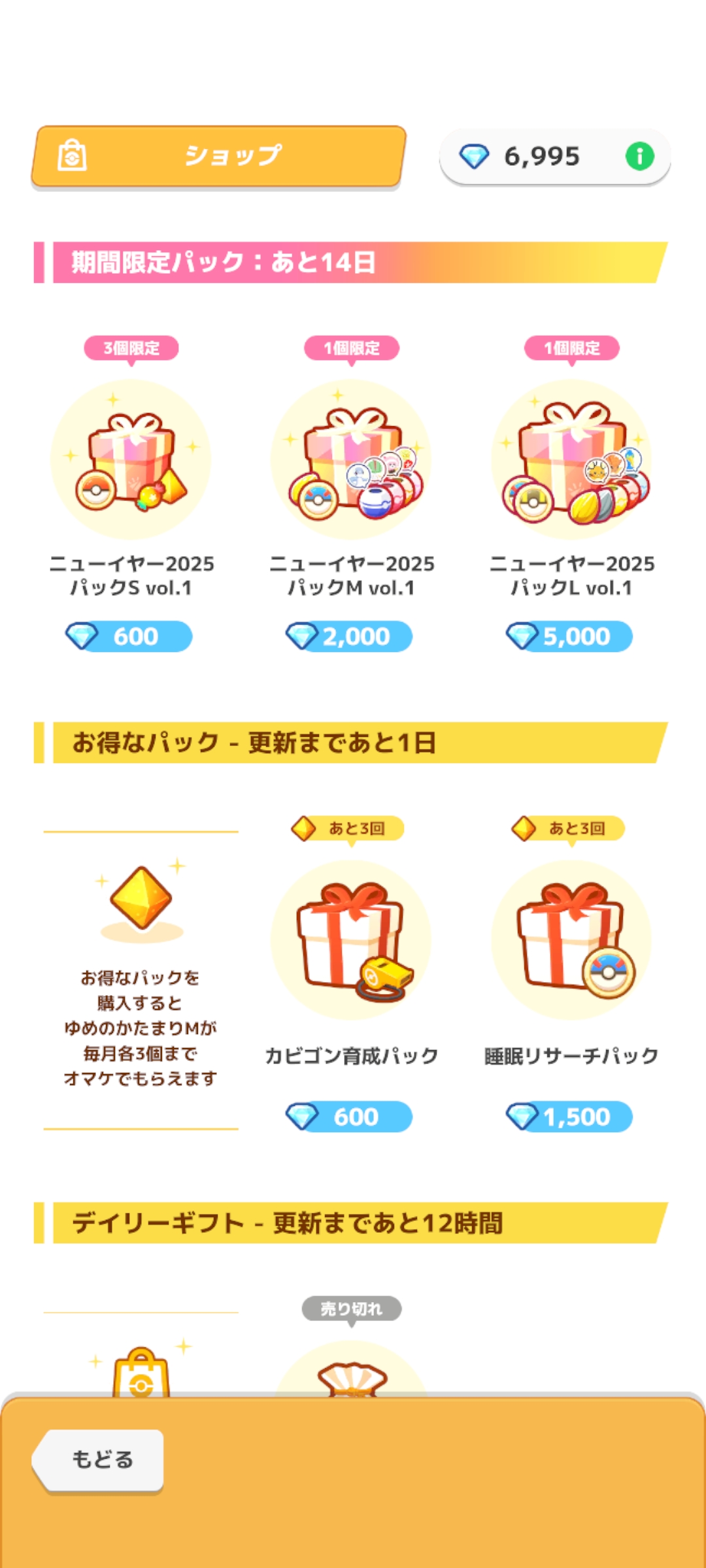Image resolution: width=706 pixels, height=1568 pixels.
Task: Open the ニューイヤー2025 パックS vol.1 pack
Action: click(x=131, y=460)
